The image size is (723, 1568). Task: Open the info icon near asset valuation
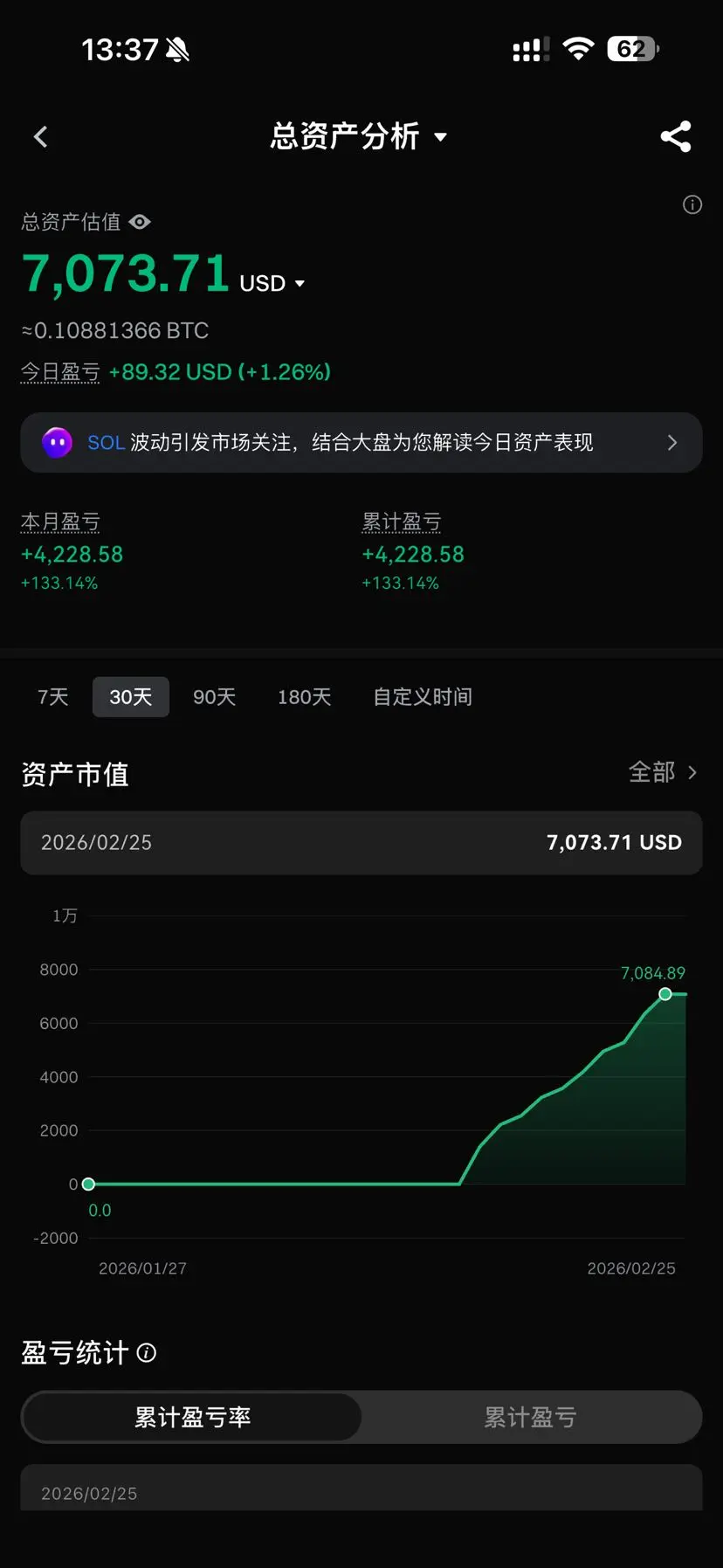point(692,205)
